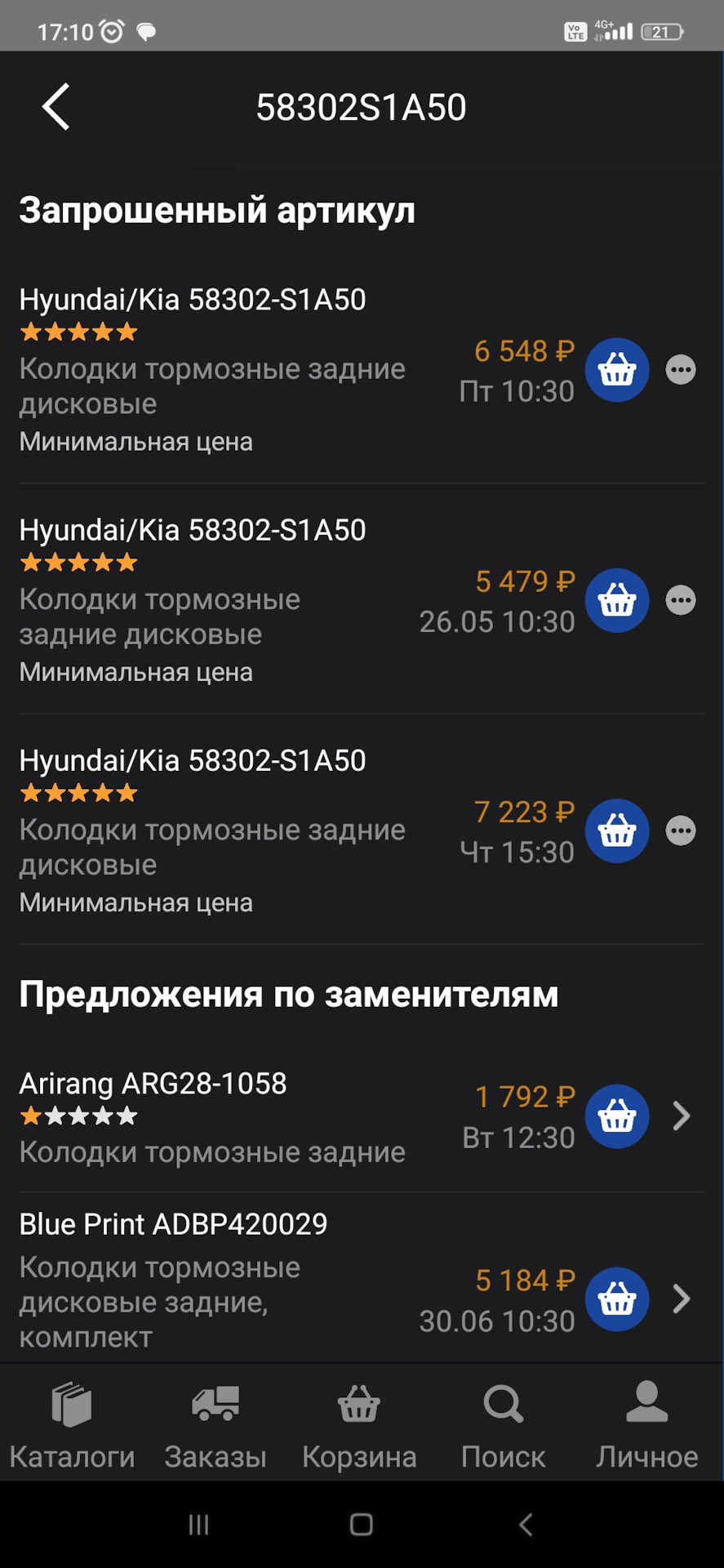Add the 7 223 ₽ offer to basket
The image size is (724, 1568).
pos(616,831)
